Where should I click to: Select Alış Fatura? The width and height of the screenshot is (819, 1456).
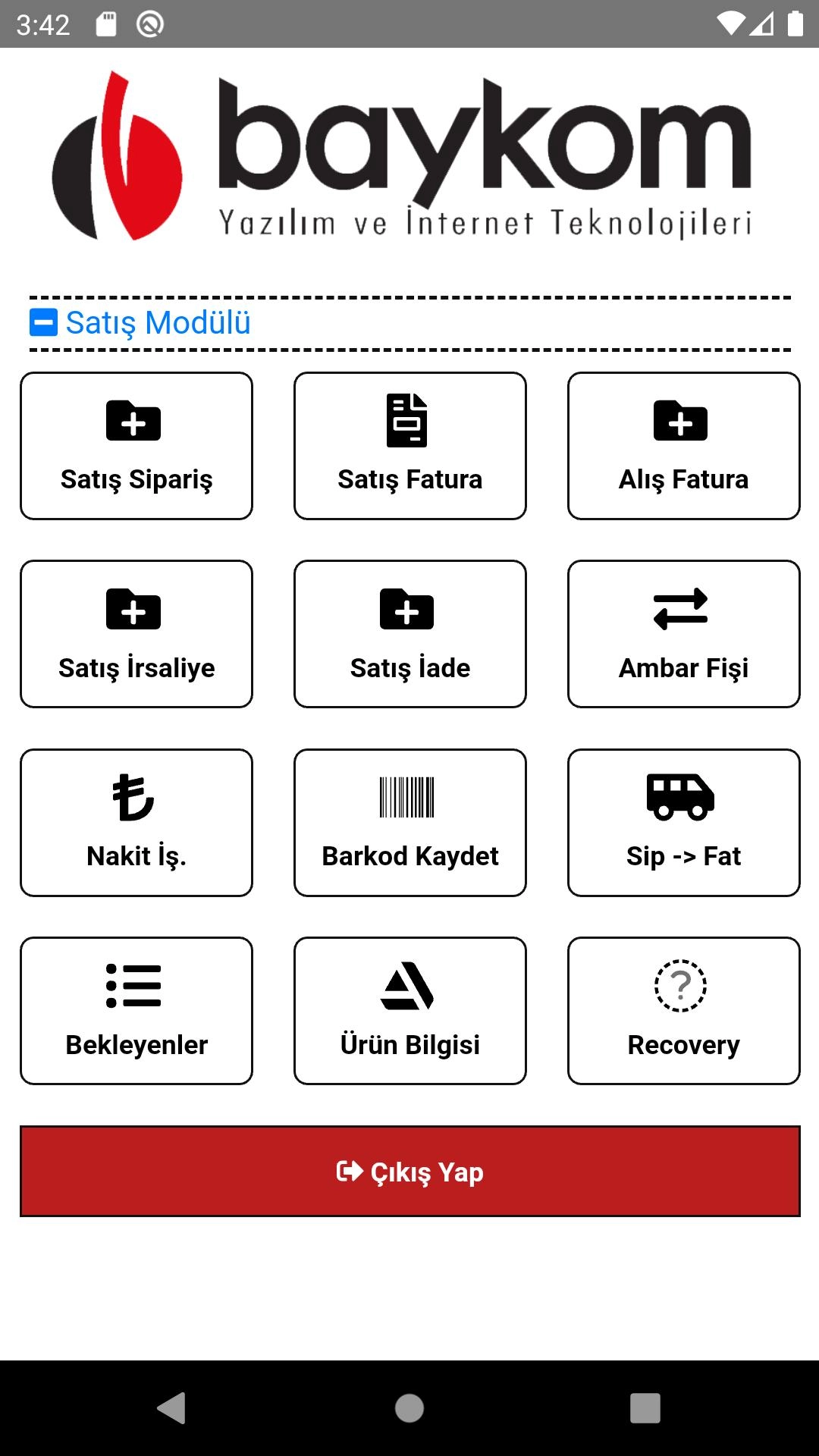click(x=683, y=446)
